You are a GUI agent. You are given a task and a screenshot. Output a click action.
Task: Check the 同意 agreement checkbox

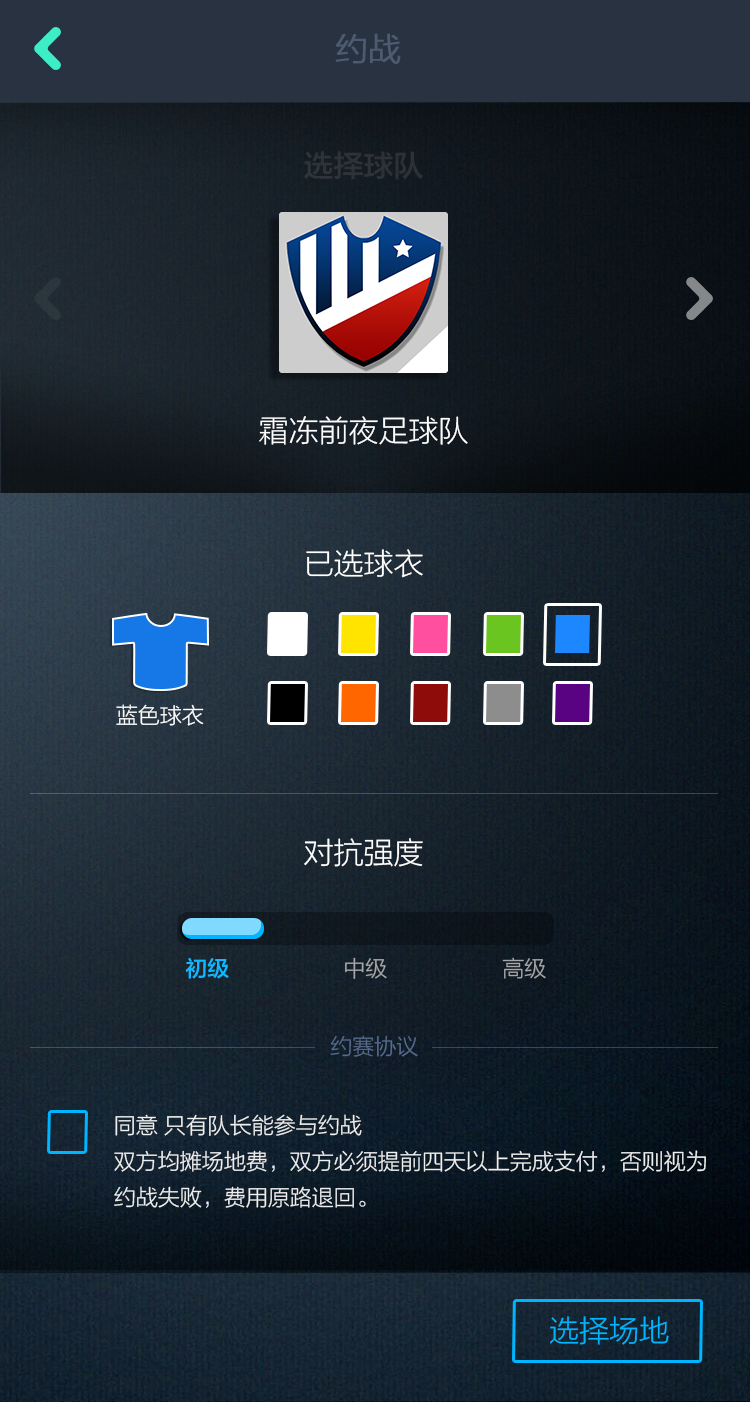point(68,1132)
